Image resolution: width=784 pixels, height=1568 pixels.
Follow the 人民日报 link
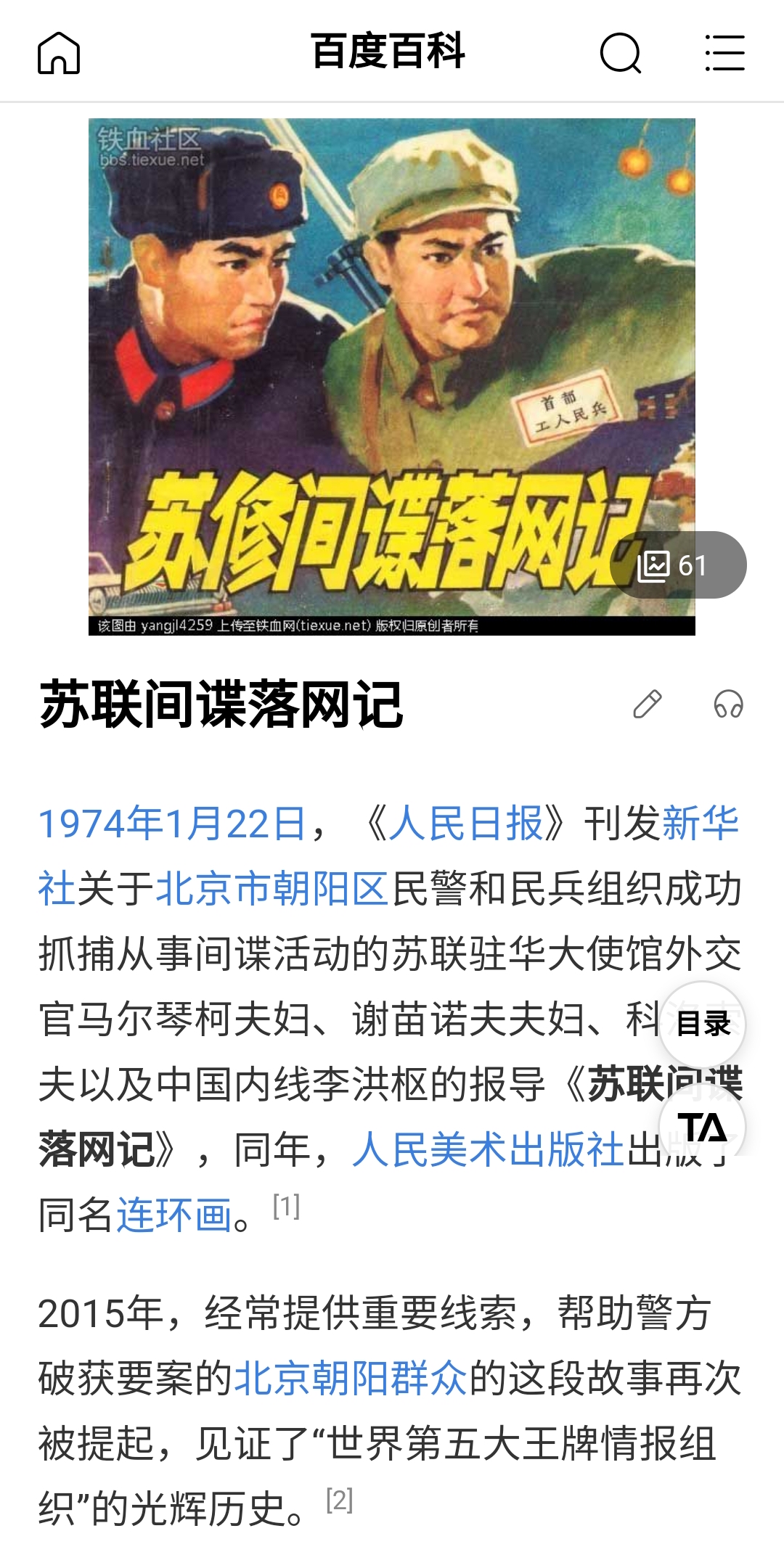click(466, 824)
